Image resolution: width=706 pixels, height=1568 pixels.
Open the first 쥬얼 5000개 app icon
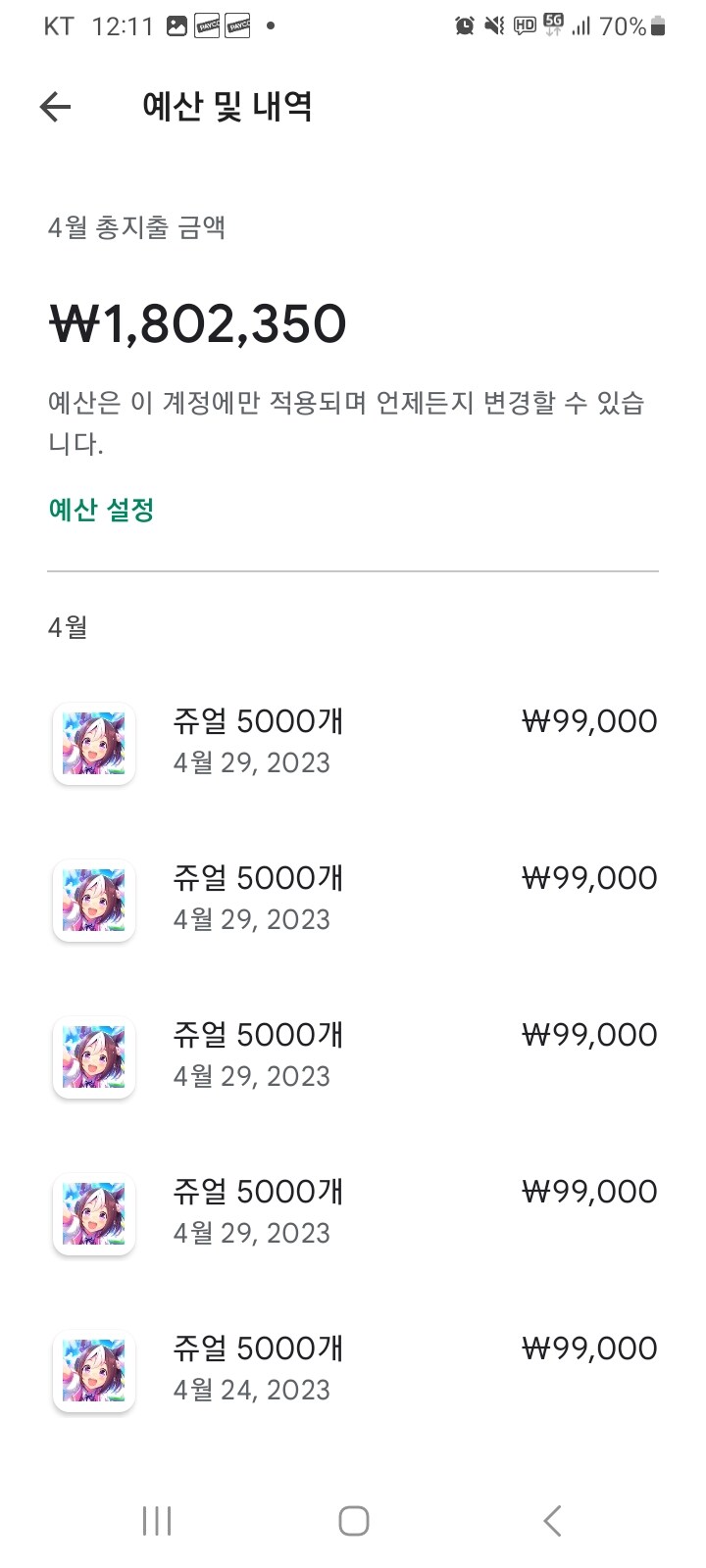point(93,743)
